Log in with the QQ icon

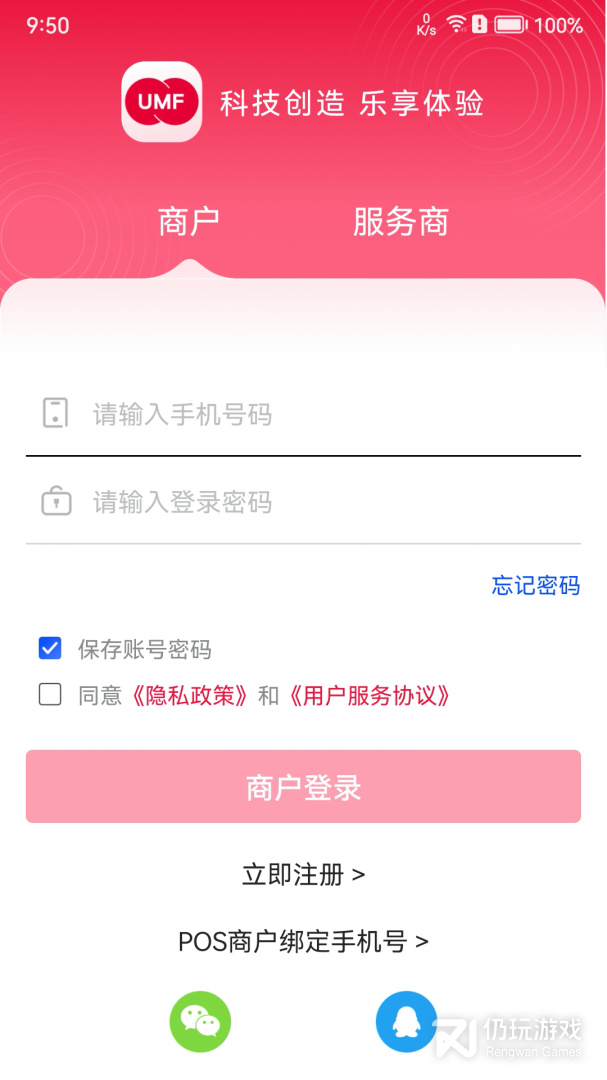(x=406, y=1022)
